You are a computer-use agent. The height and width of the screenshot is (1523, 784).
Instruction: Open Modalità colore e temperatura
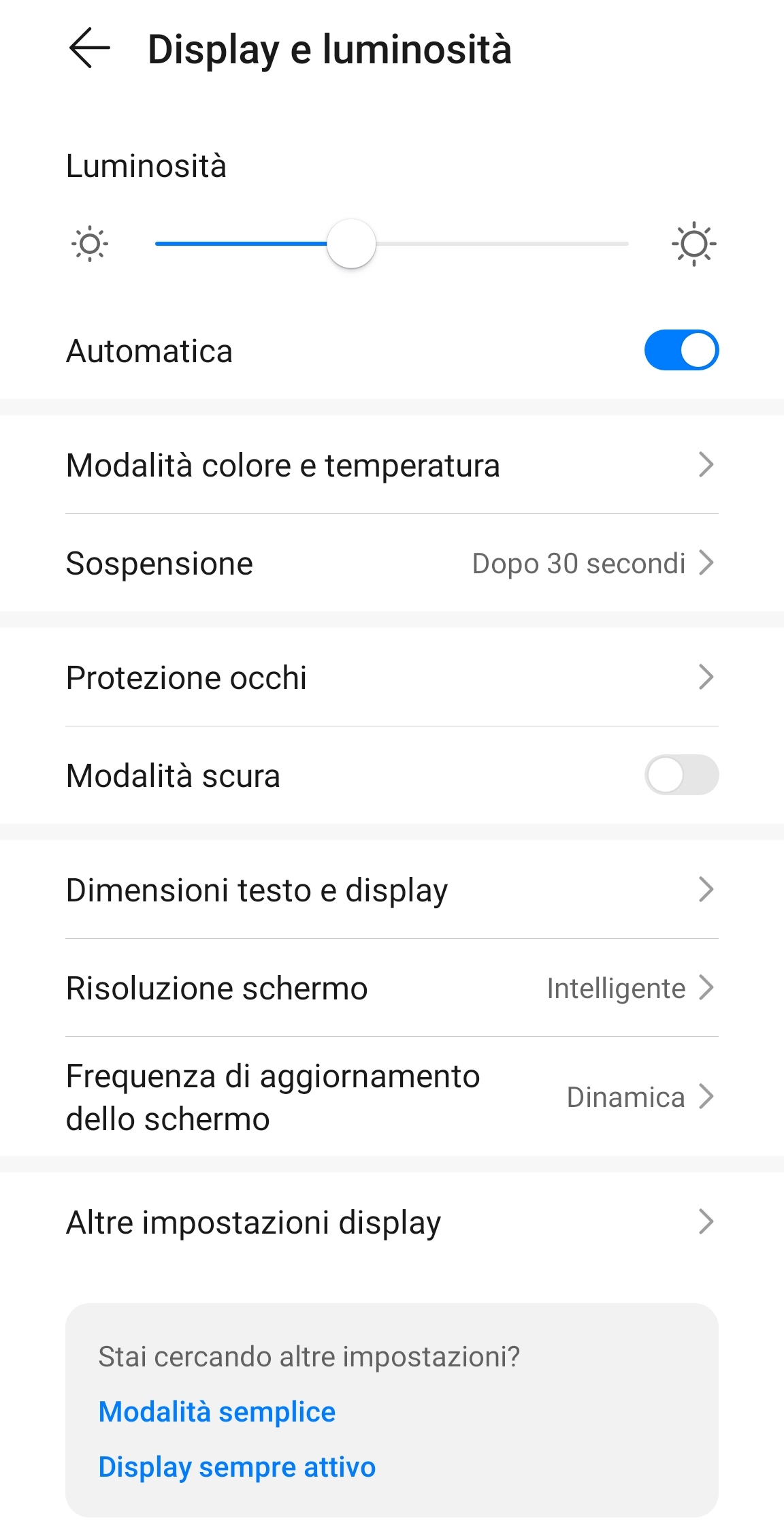pos(391,465)
